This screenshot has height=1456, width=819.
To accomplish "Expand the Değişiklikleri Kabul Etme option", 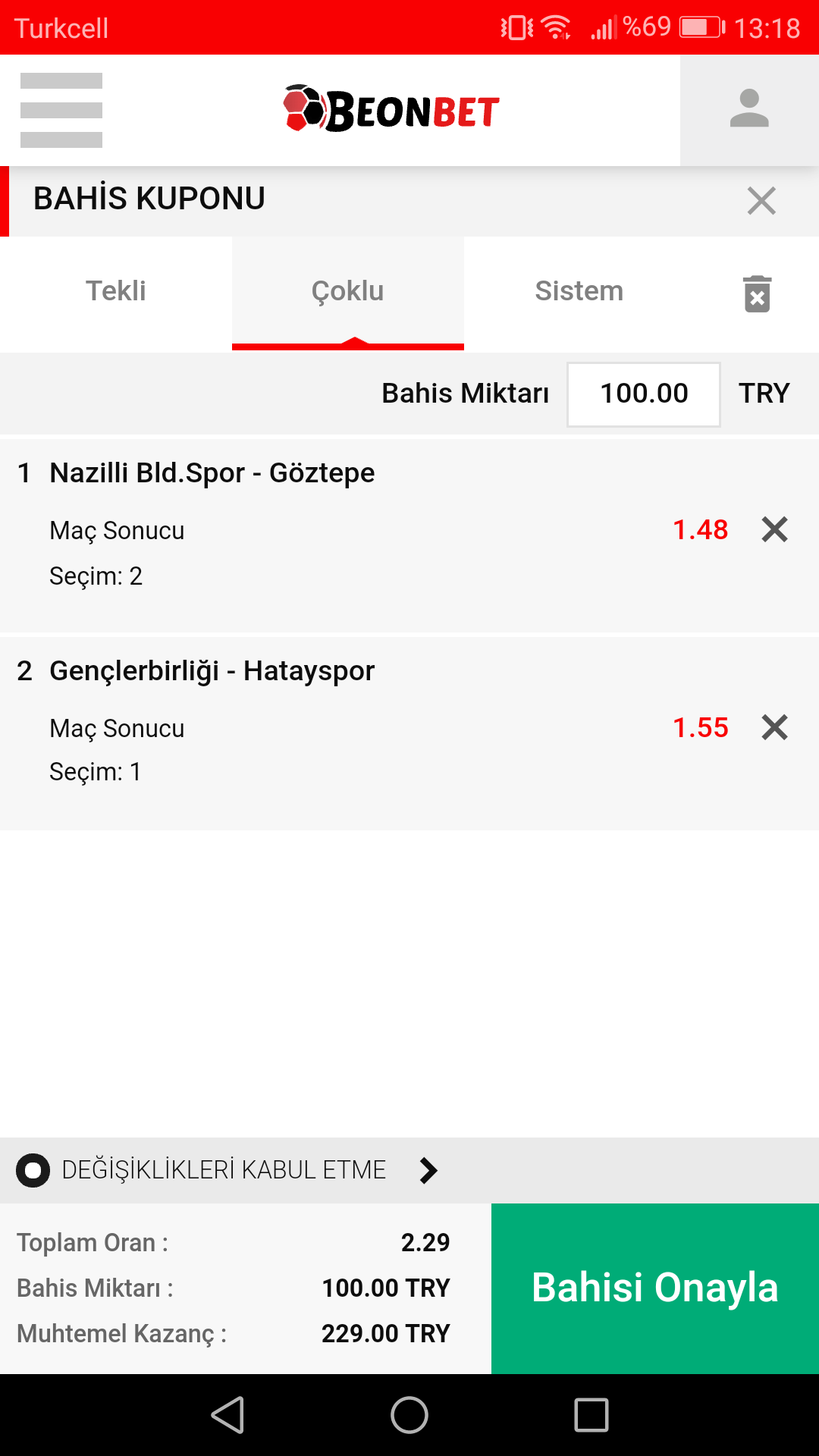I will [428, 1170].
